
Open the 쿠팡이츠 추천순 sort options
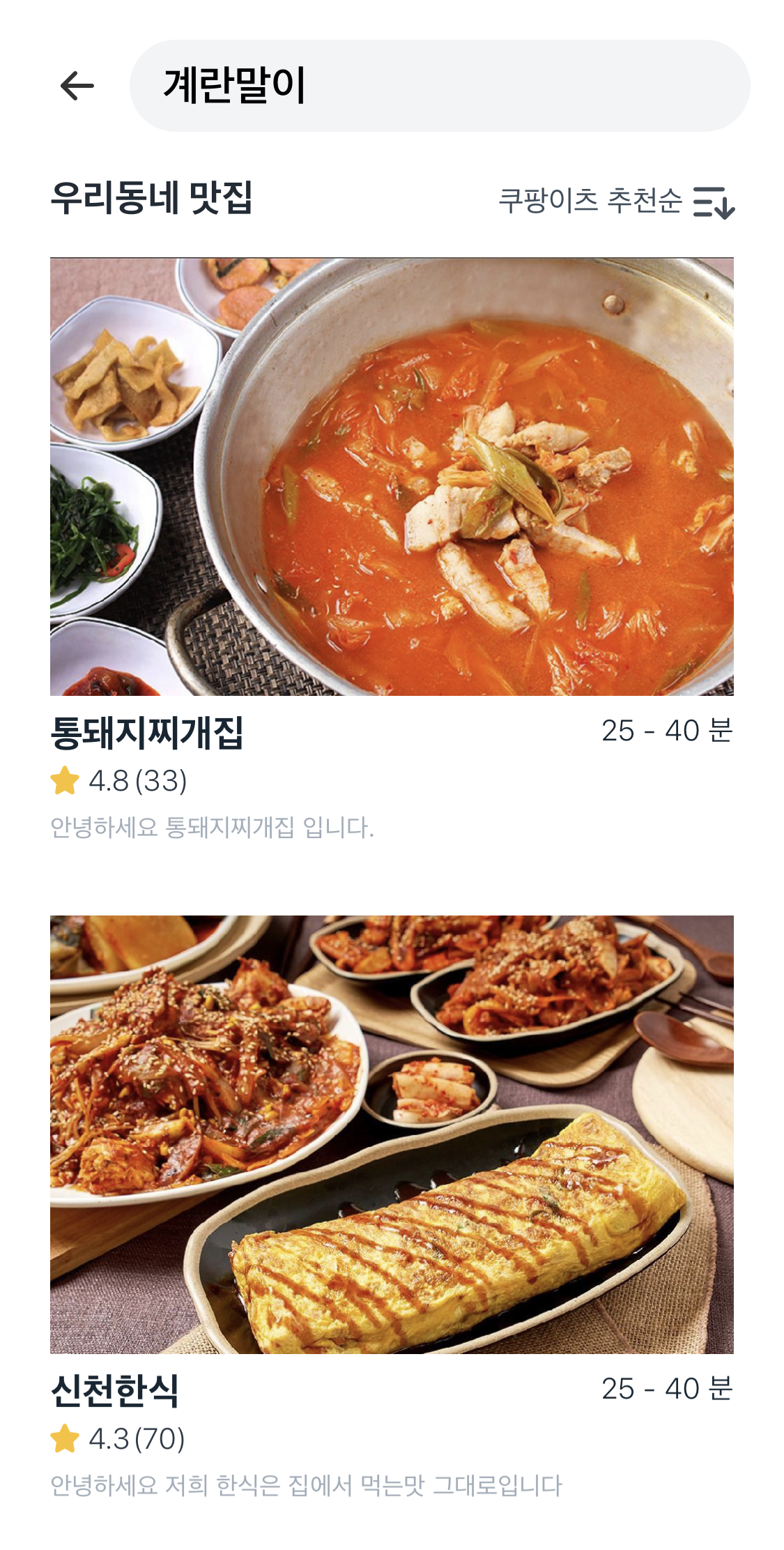pyautogui.click(x=616, y=202)
